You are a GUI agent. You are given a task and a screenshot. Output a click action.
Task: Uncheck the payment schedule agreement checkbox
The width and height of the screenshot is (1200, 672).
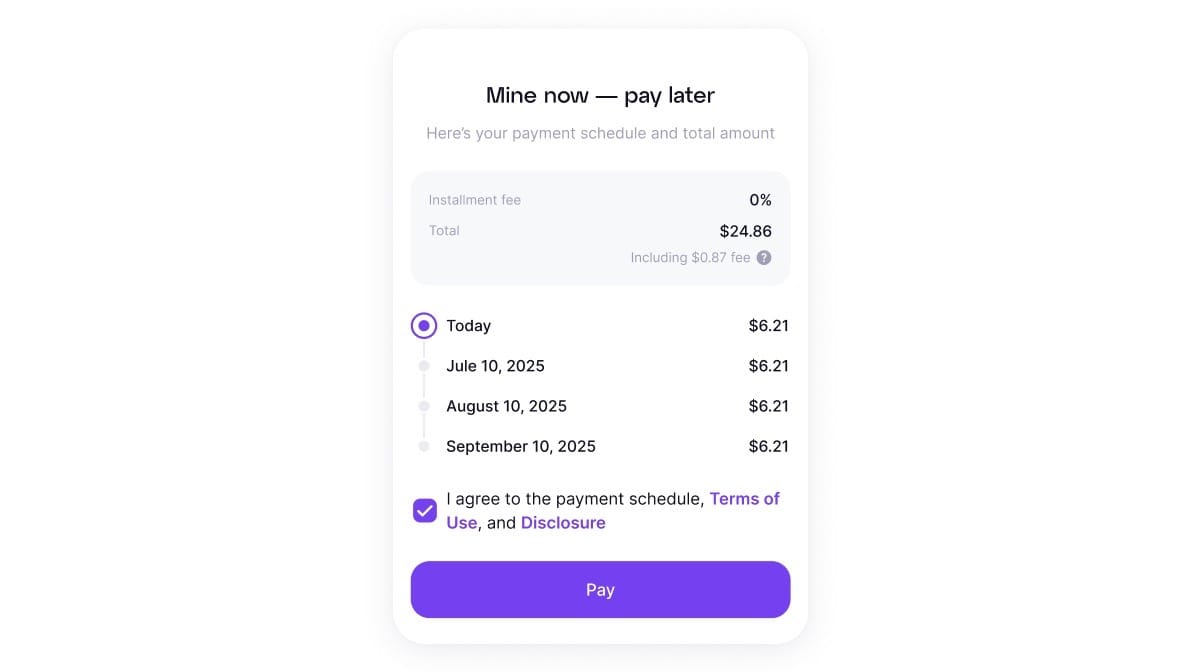tap(425, 510)
